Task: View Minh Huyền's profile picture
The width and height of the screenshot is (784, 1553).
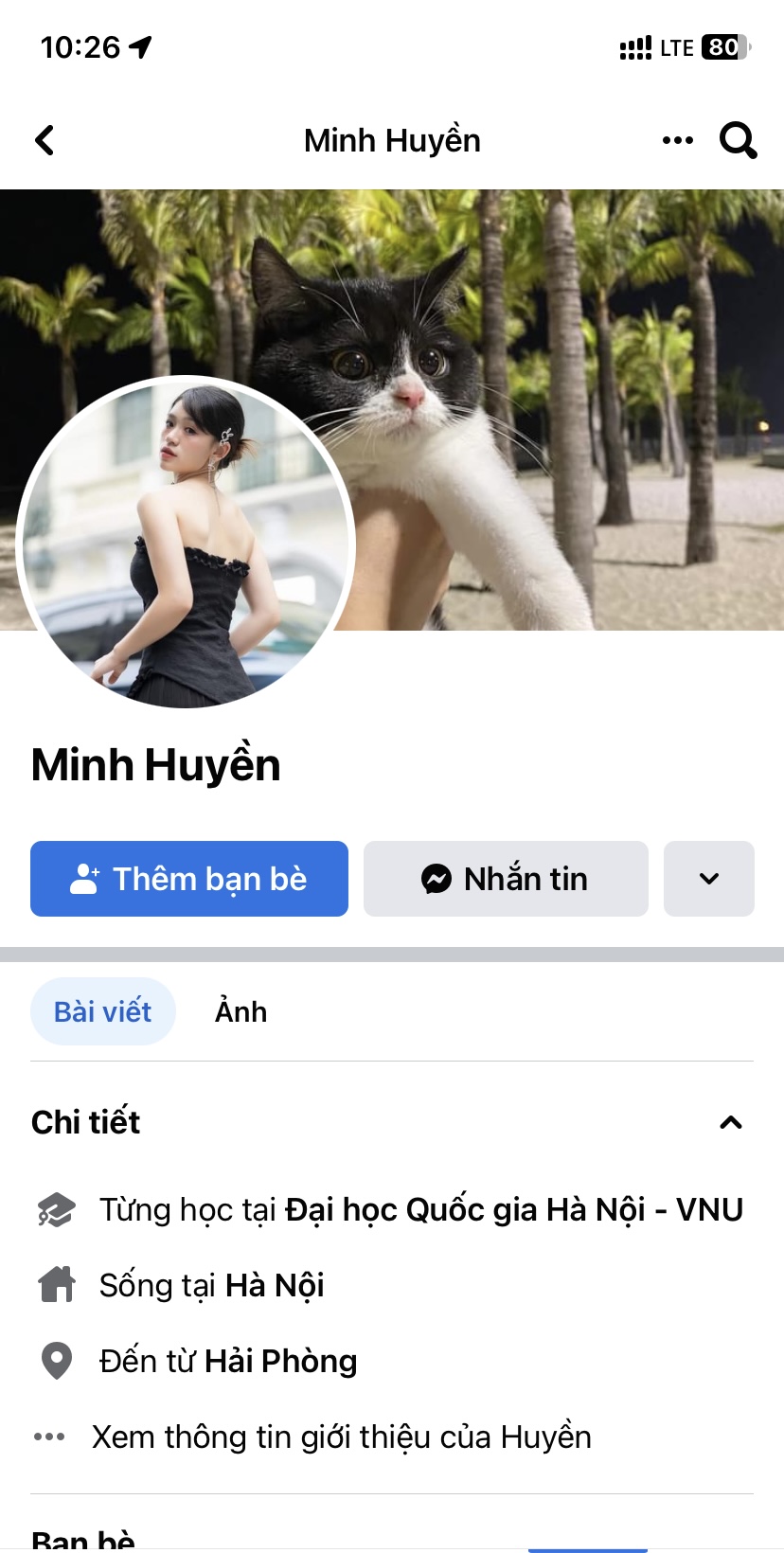Action: (x=186, y=542)
